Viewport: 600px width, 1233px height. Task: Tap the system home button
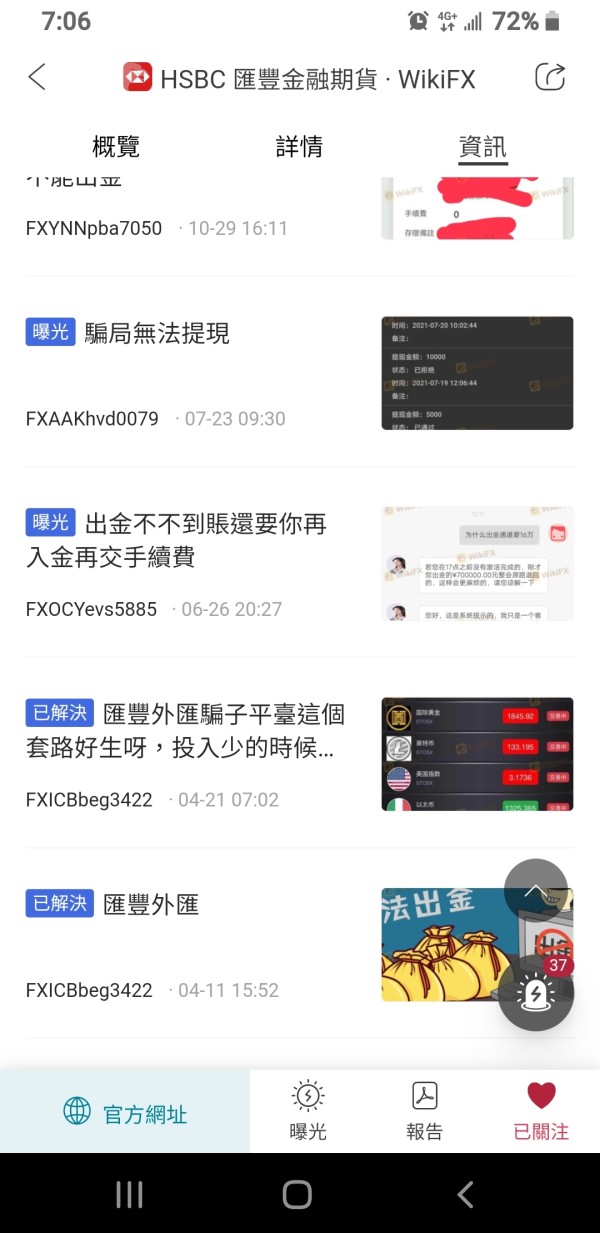297,1194
